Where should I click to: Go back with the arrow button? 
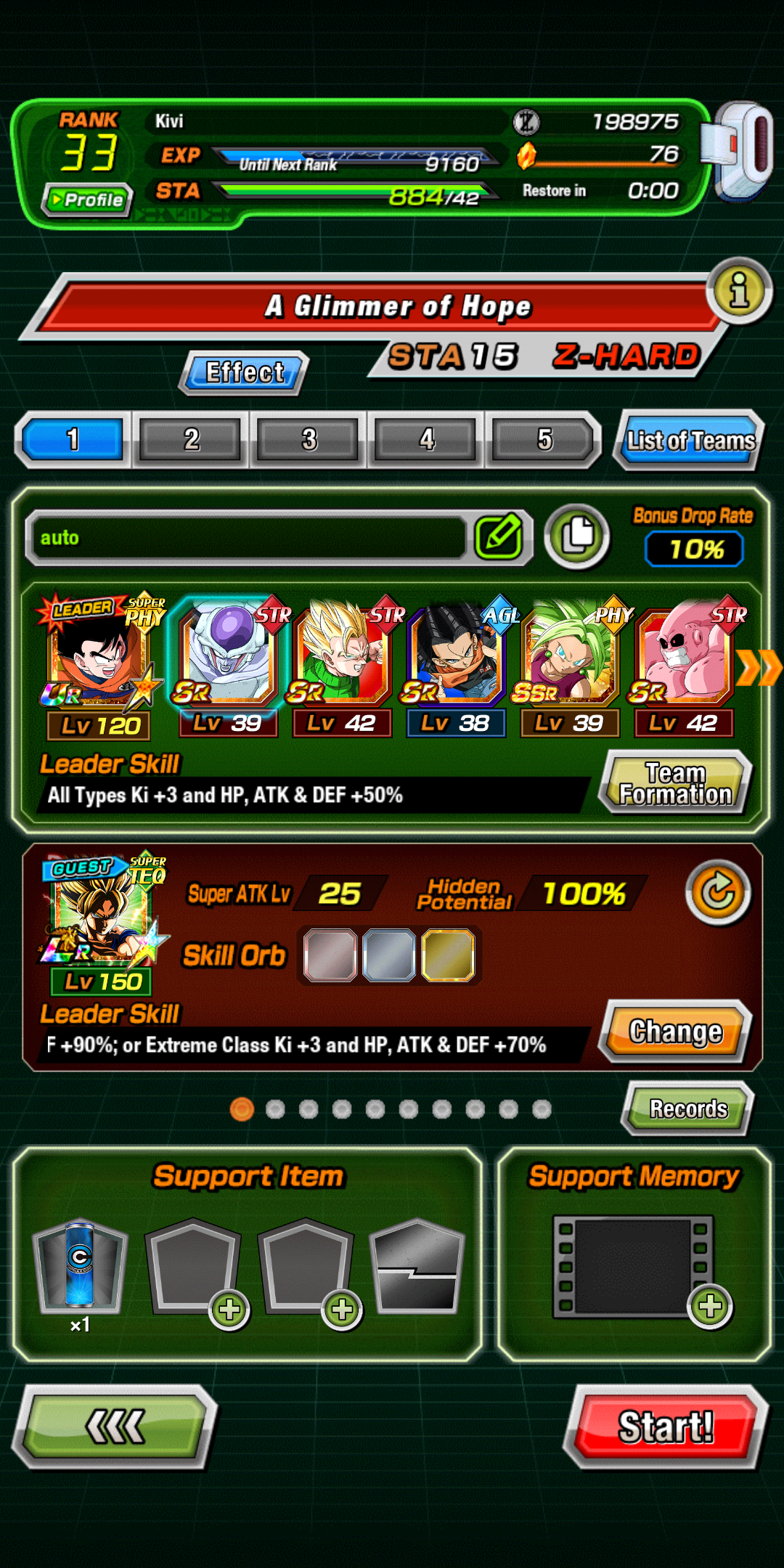coord(115,1427)
